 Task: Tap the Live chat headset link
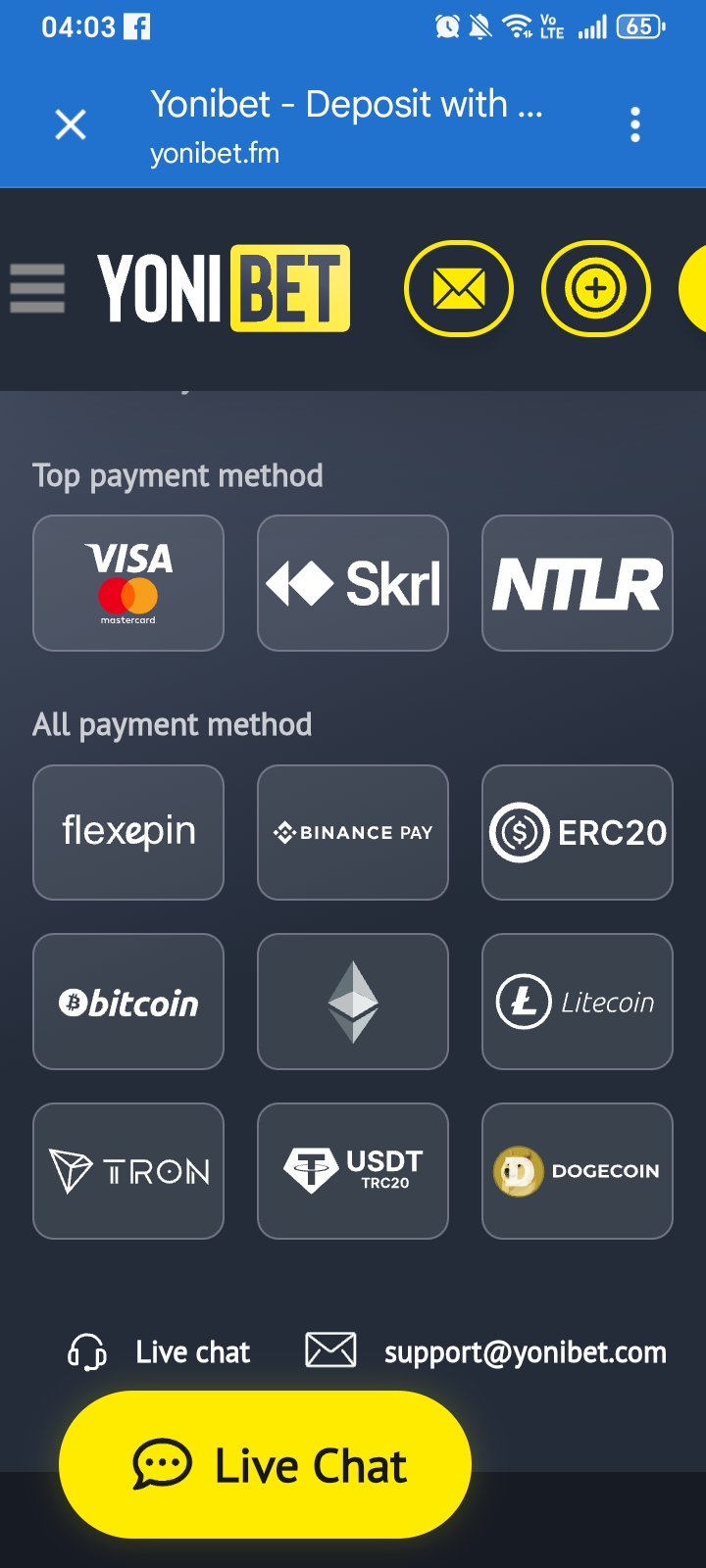(x=159, y=1352)
